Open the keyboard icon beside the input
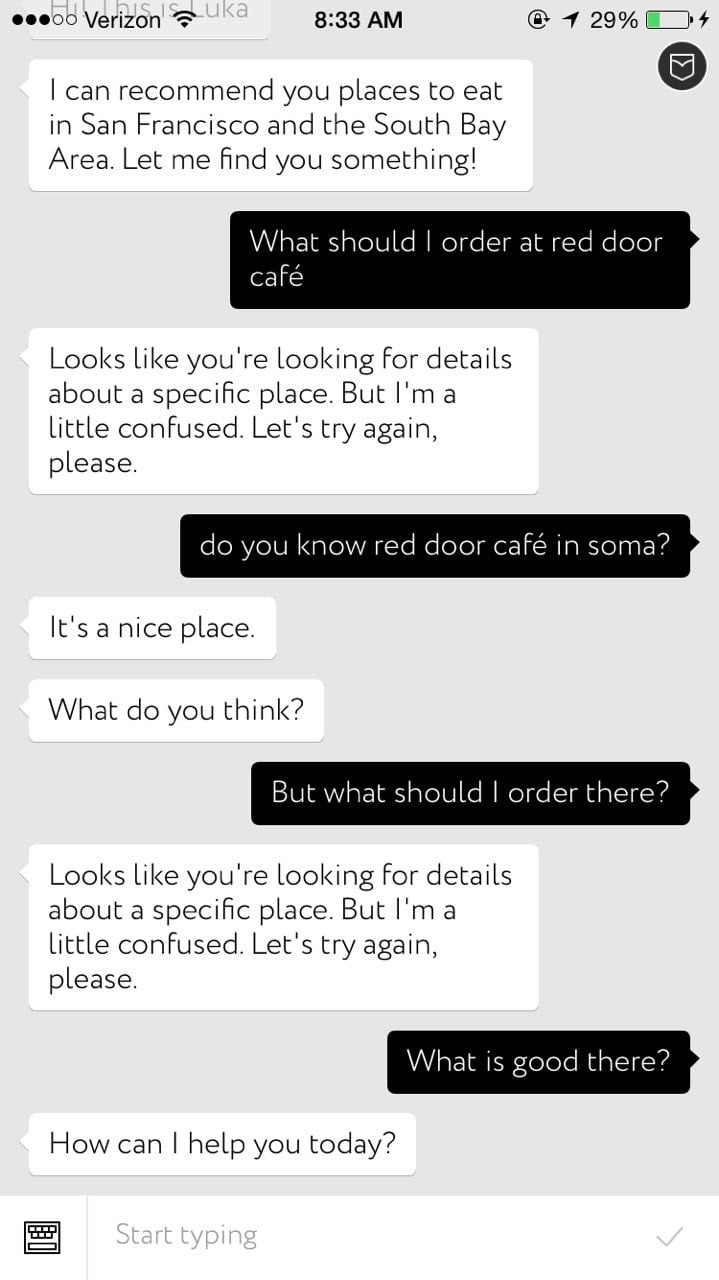719x1280 pixels. coord(42,1237)
